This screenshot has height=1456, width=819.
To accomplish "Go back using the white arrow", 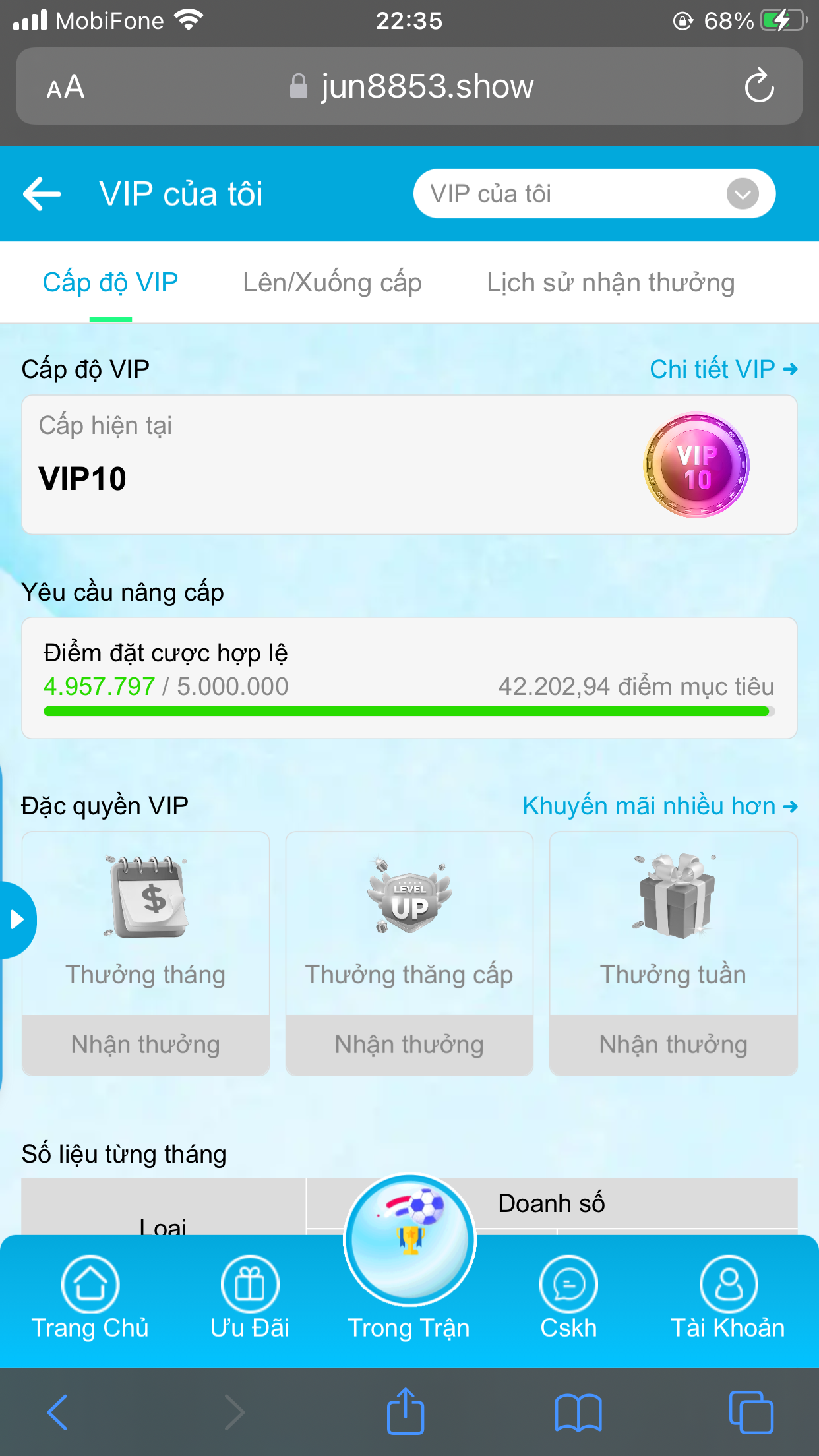I will pos(42,194).
